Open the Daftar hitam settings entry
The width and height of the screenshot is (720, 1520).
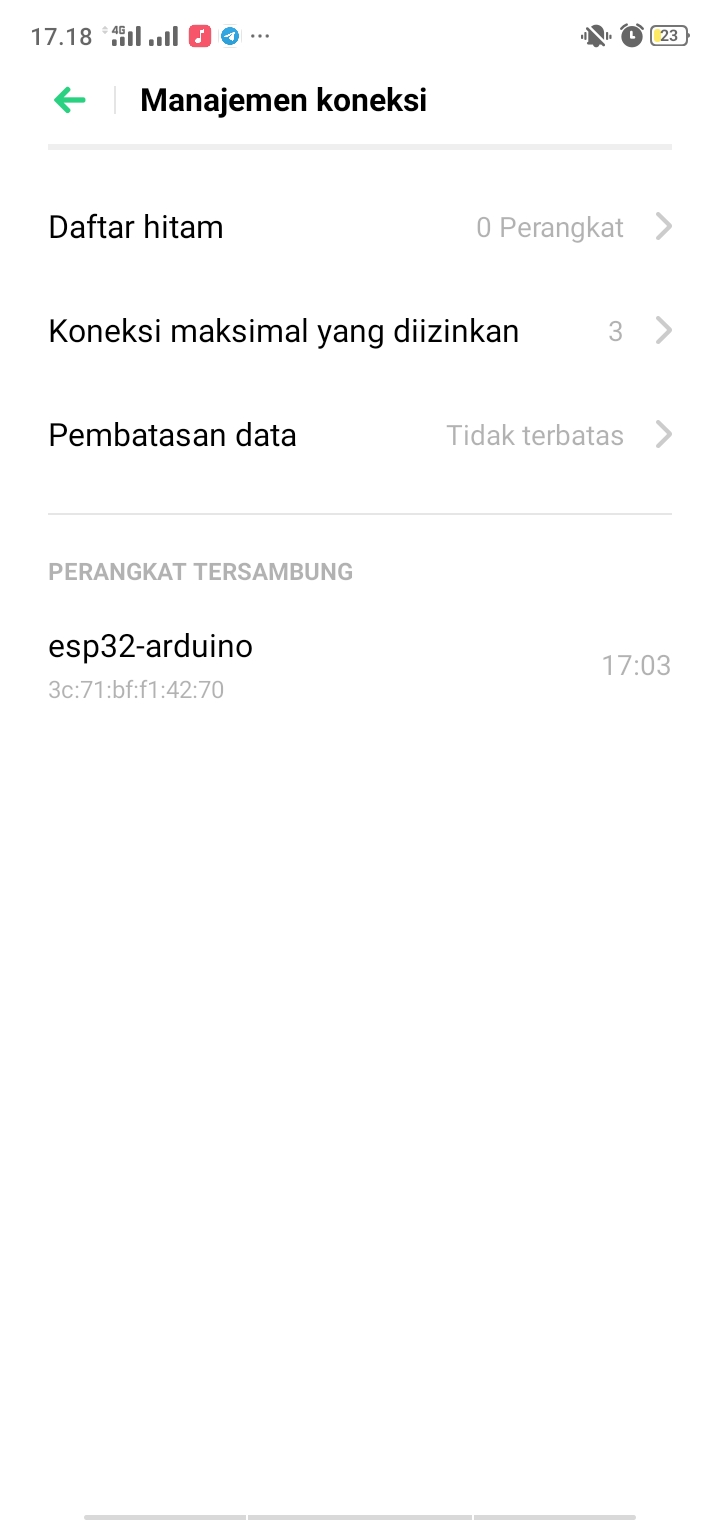tap(135, 227)
